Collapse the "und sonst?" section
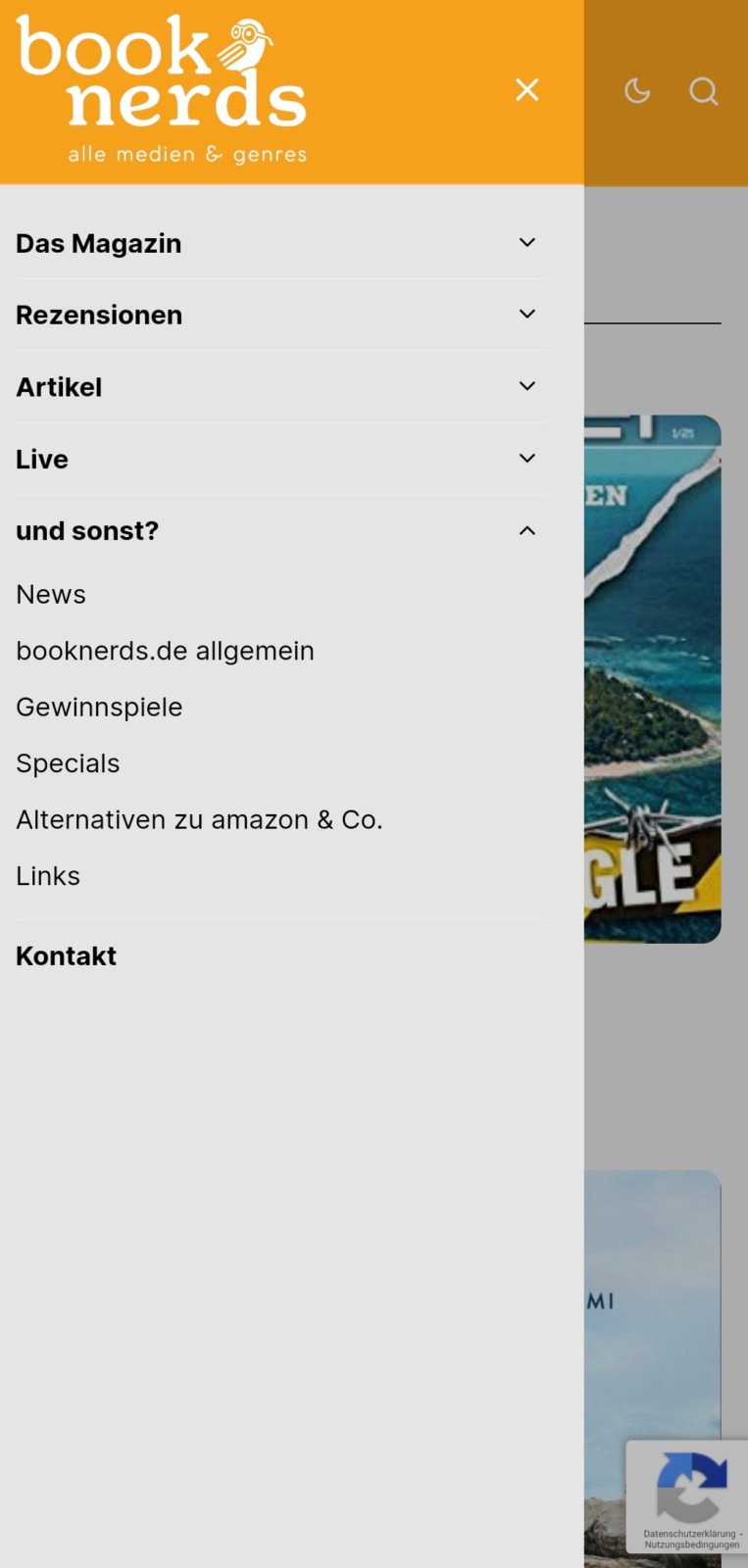Screen dimensions: 748x1568 pyautogui.click(x=526, y=530)
